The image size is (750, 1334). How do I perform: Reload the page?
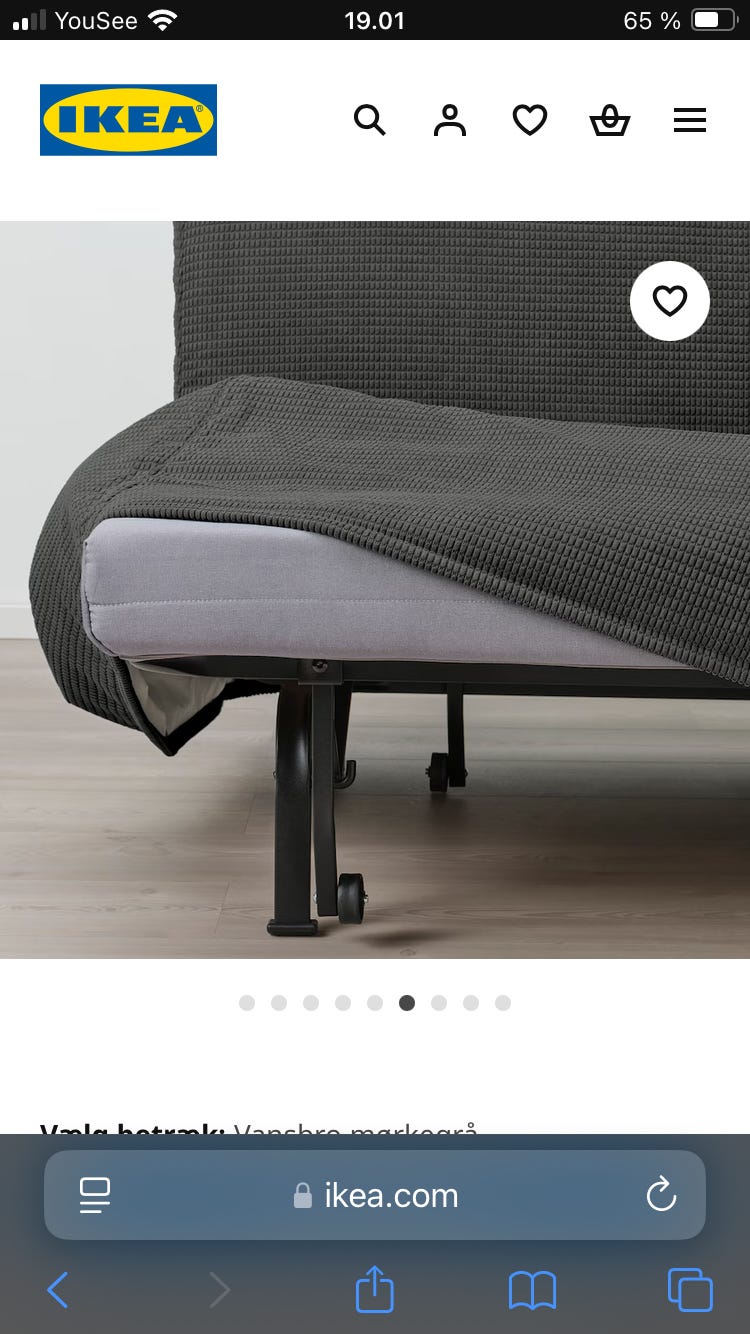(x=661, y=1195)
